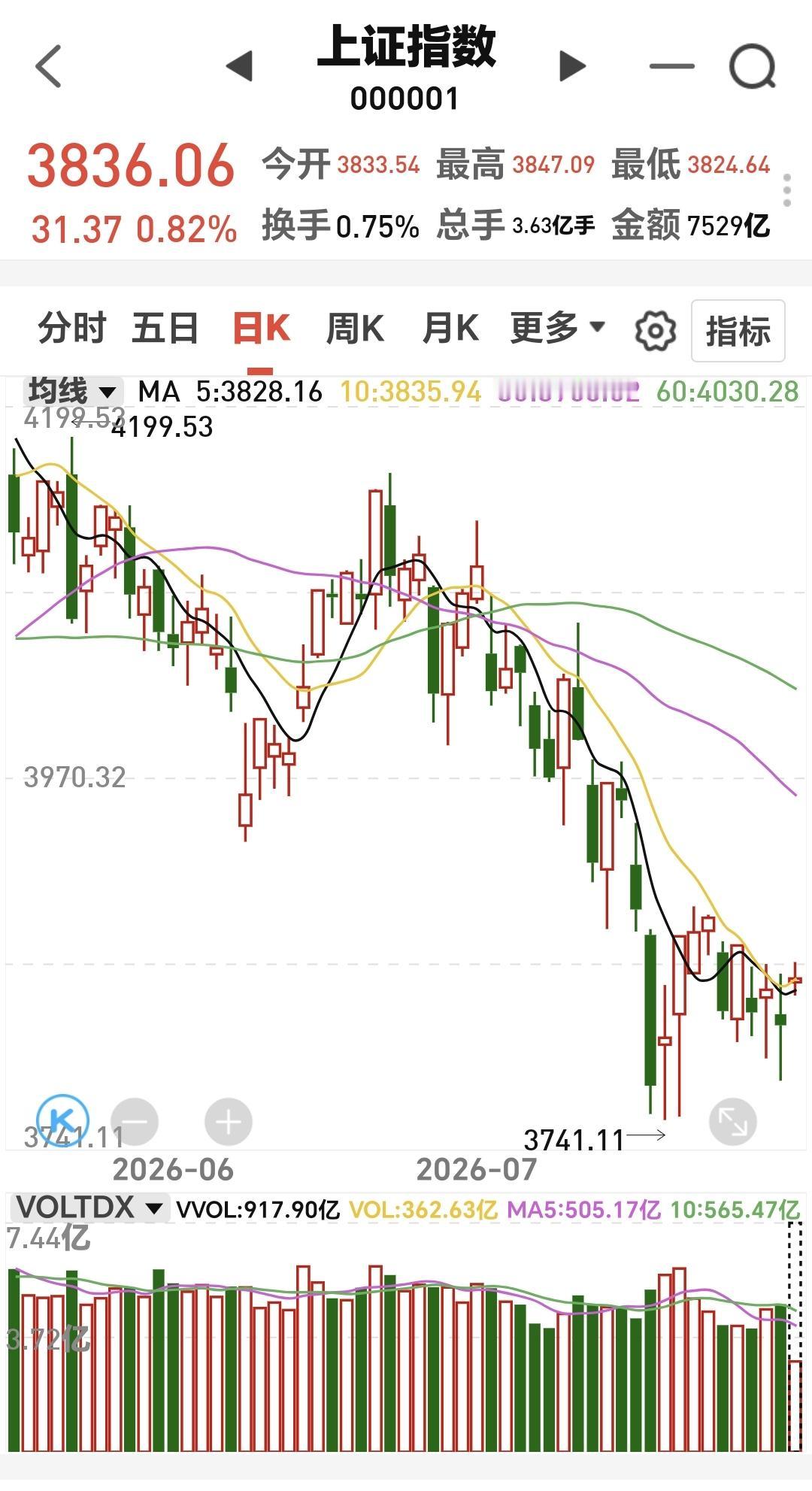Image resolution: width=812 pixels, height=1491 pixels.
Task: Open the three-dot overflow beside quote data
Action: (x=787, y=190)
